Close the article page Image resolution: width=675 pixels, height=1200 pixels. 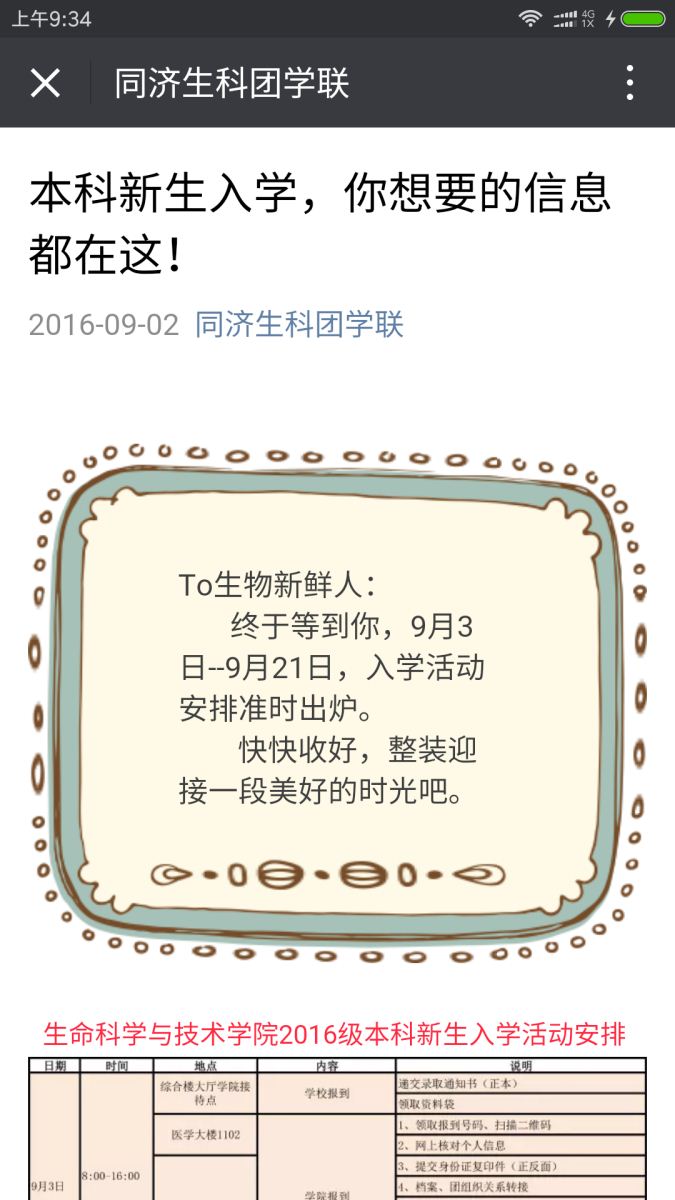45,83
